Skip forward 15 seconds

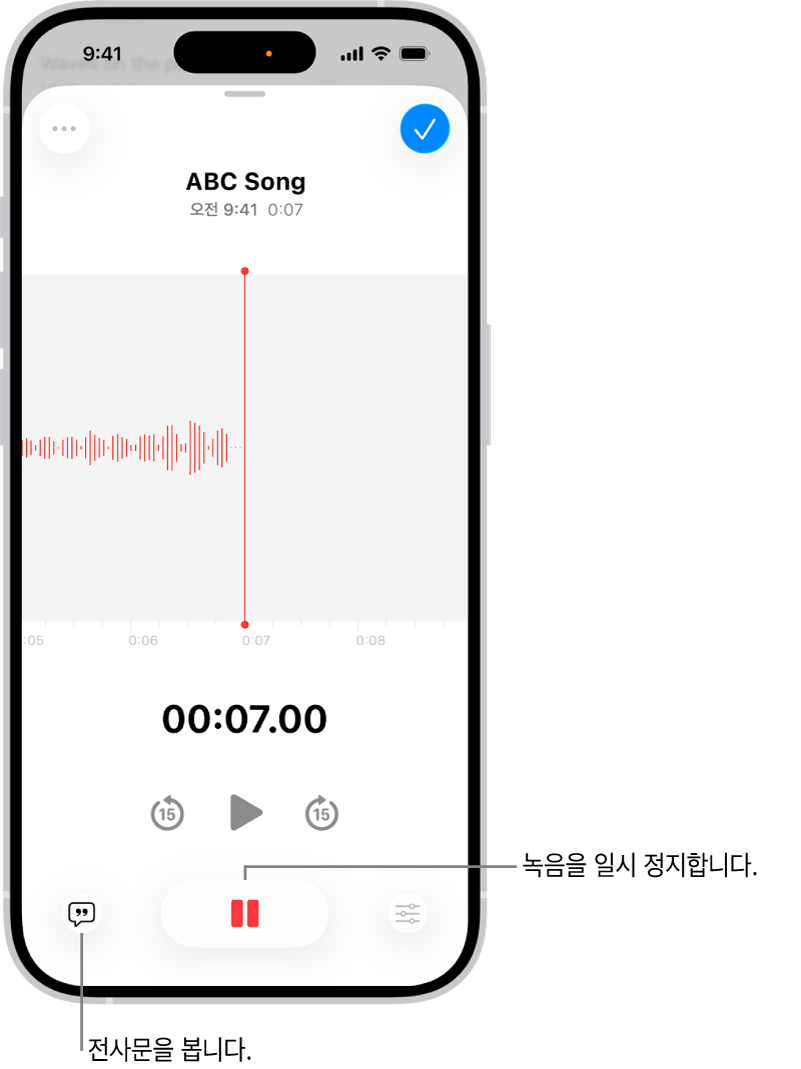coord(321,814)
